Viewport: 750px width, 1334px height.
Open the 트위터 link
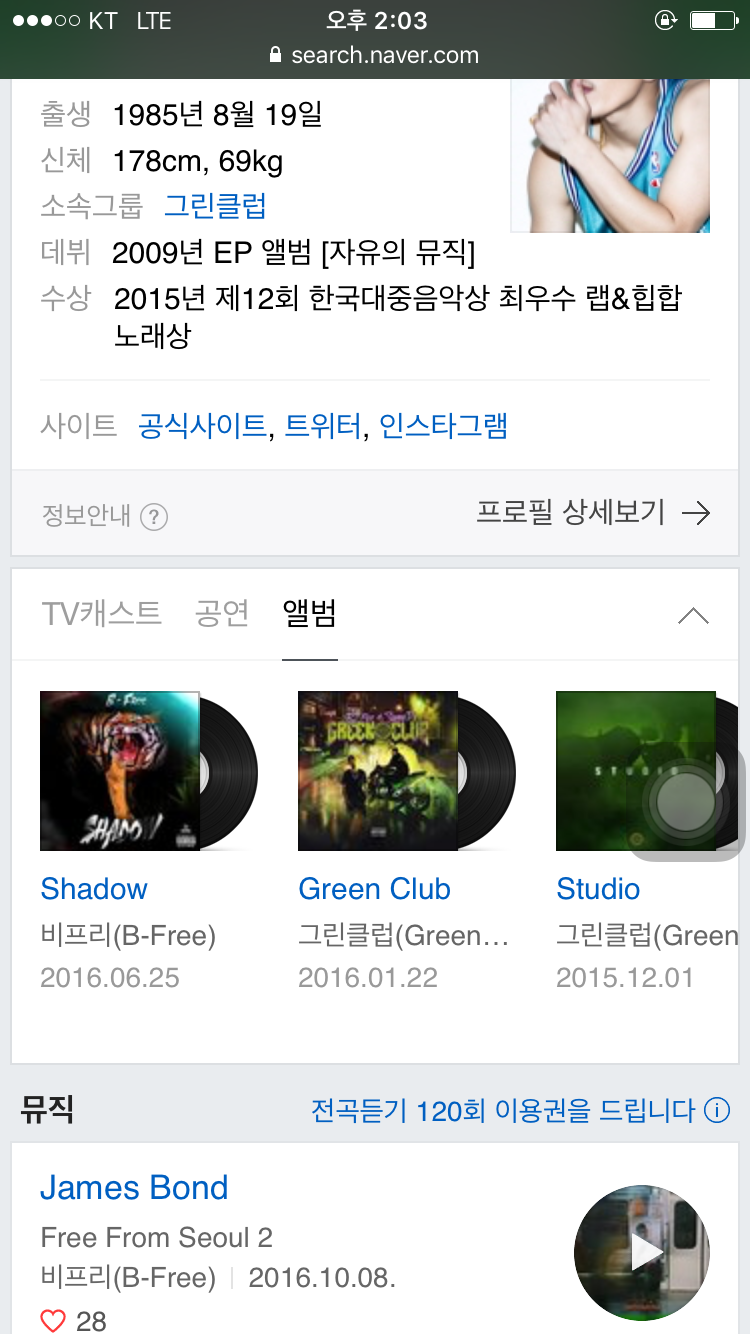pyautogui.click(x=323, y=426)
